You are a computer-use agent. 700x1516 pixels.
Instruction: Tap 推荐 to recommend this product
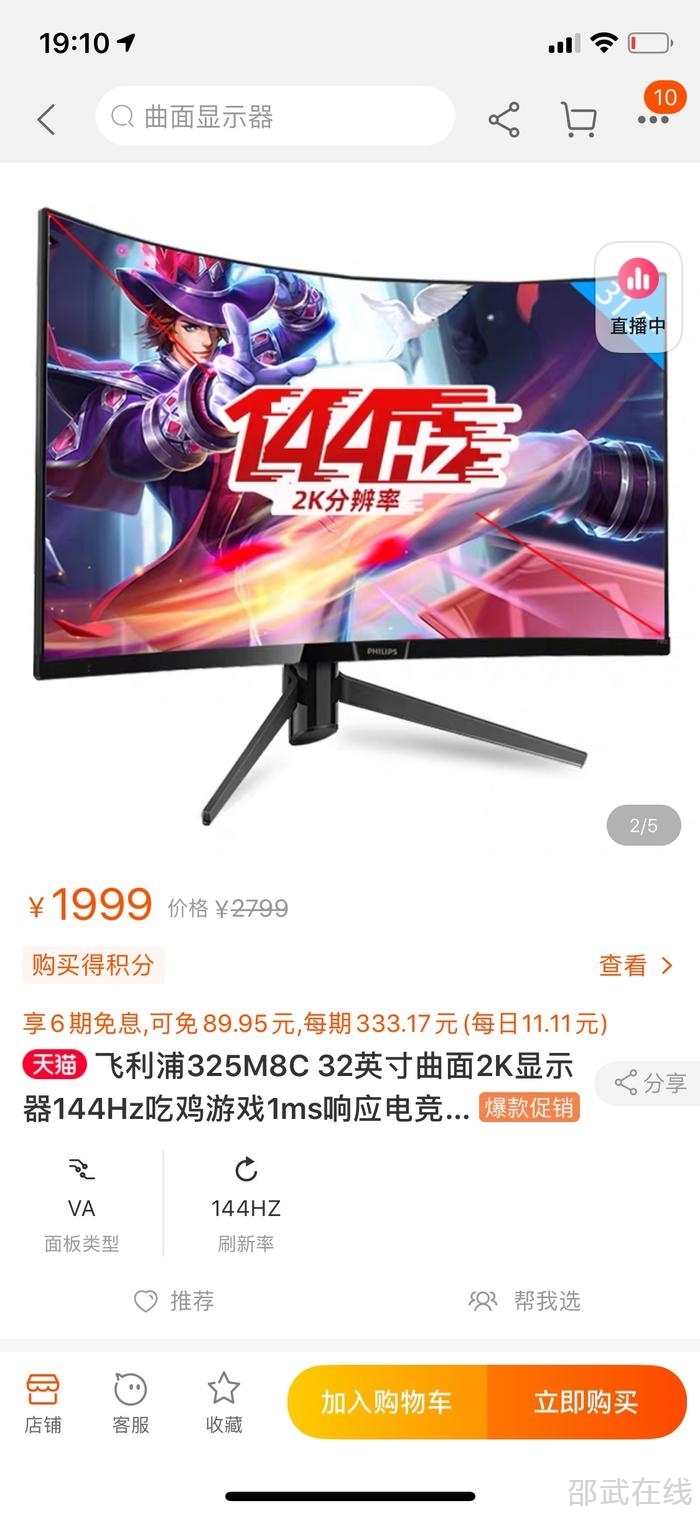point(175,1300)
